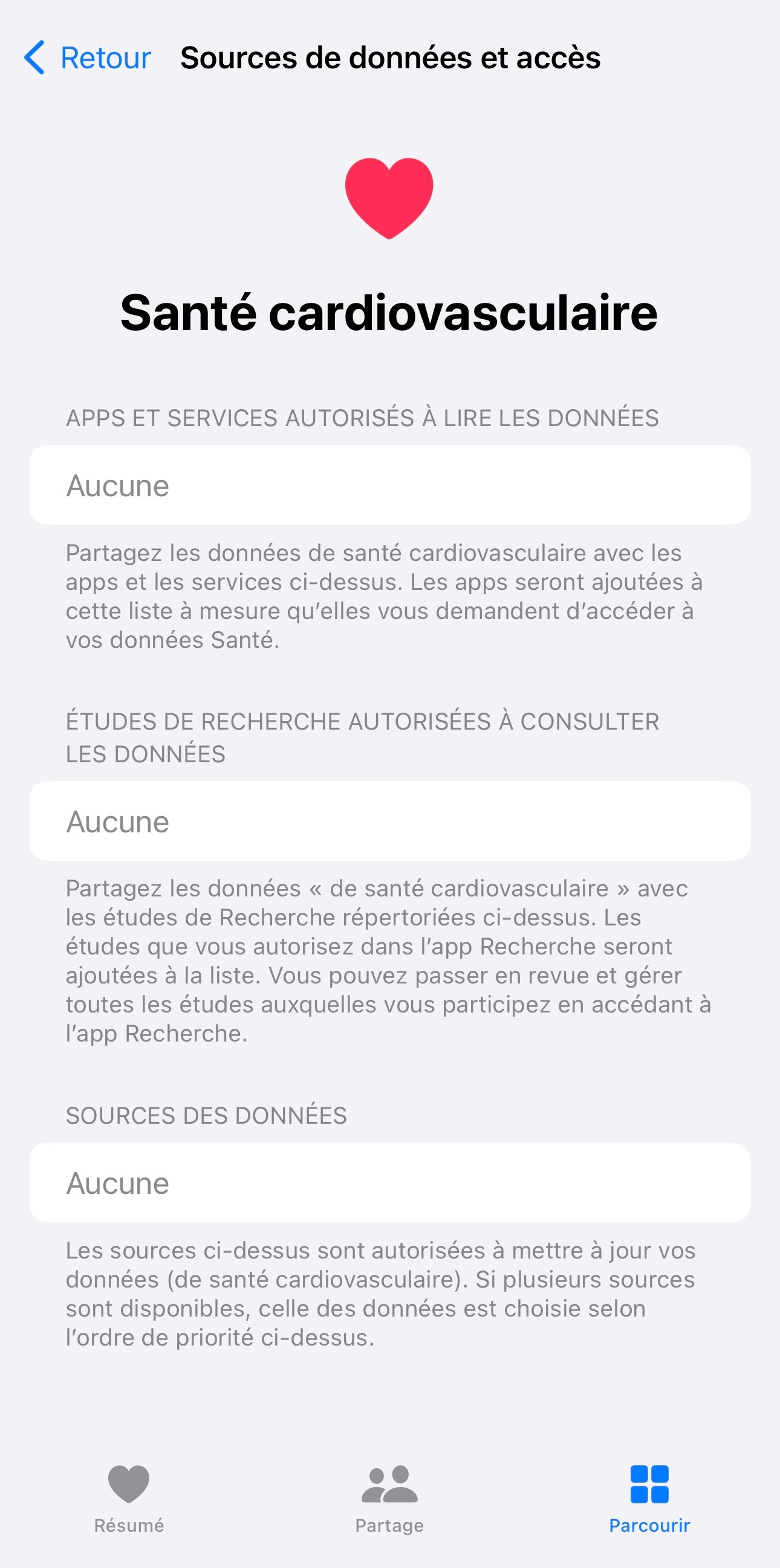The width and height of the screenshot is (780, 1568).
Task: Open the Partage tab
Action: click(389, 1497)
